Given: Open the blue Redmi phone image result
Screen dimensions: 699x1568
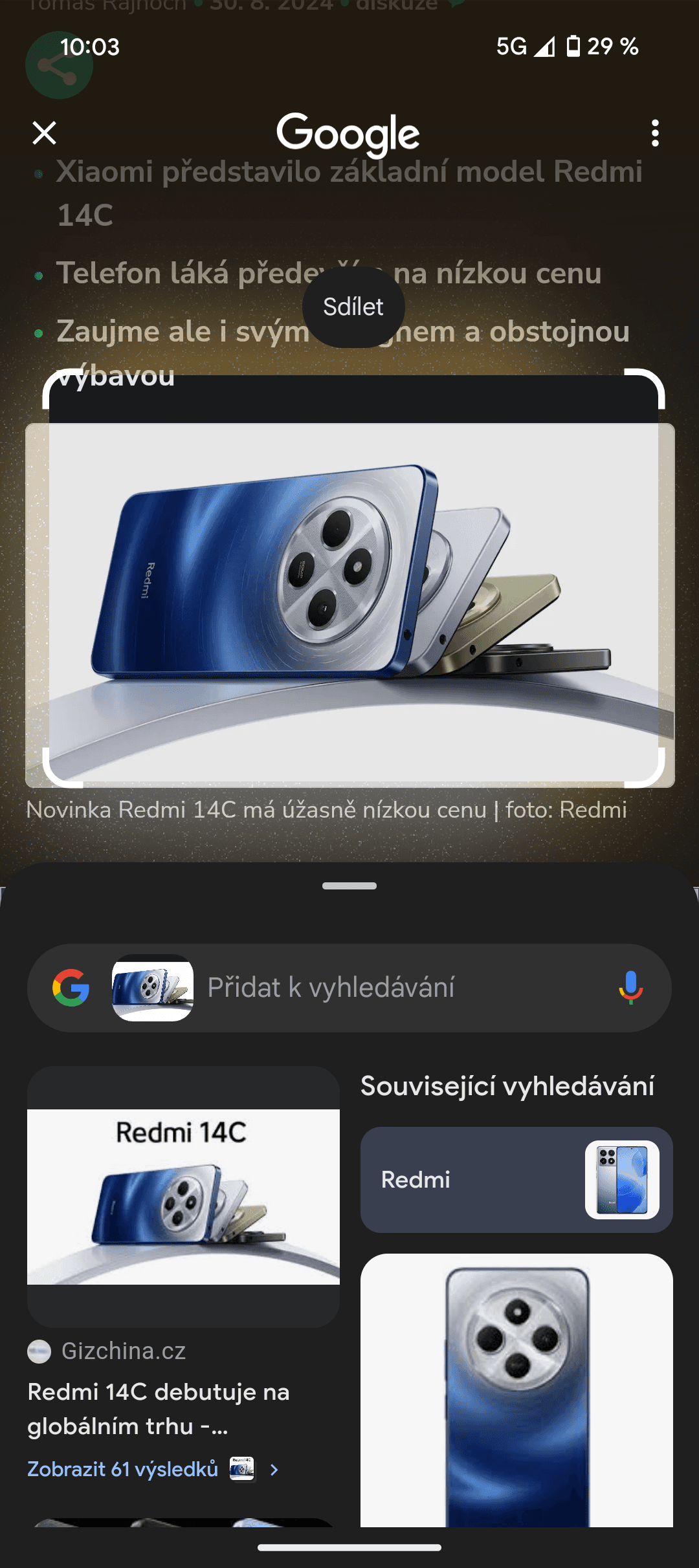Looking at the screenshot, I should click(516, 1391).
